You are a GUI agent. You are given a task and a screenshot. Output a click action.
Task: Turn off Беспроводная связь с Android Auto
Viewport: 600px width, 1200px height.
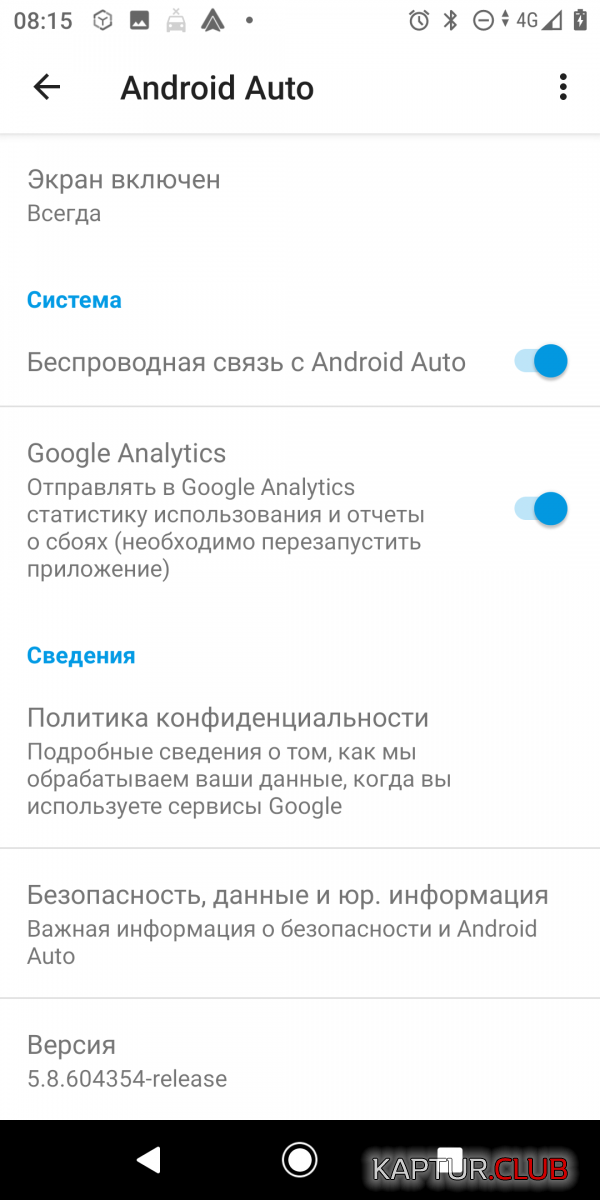click(541, 361)
